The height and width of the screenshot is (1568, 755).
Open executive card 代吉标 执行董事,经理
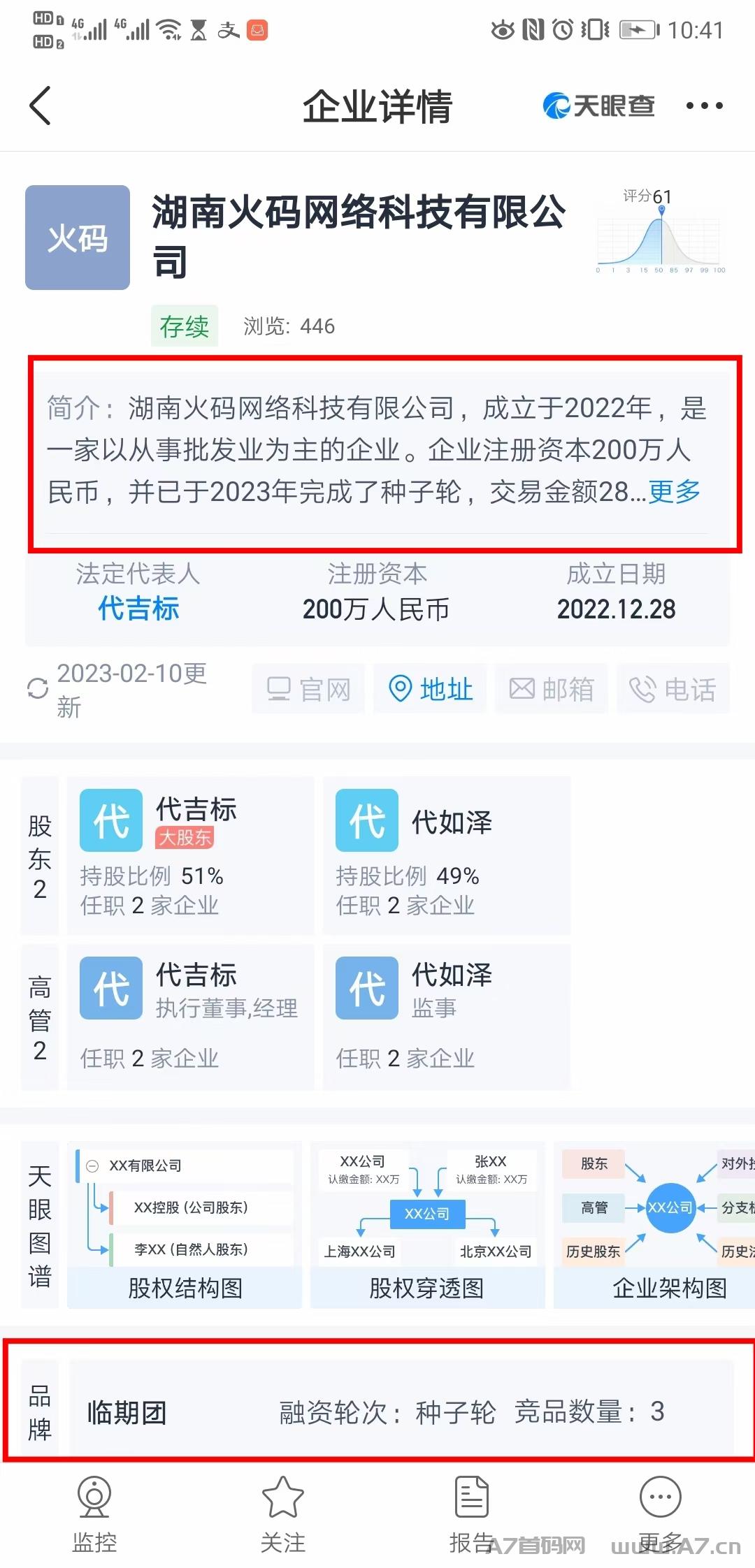191,1017
